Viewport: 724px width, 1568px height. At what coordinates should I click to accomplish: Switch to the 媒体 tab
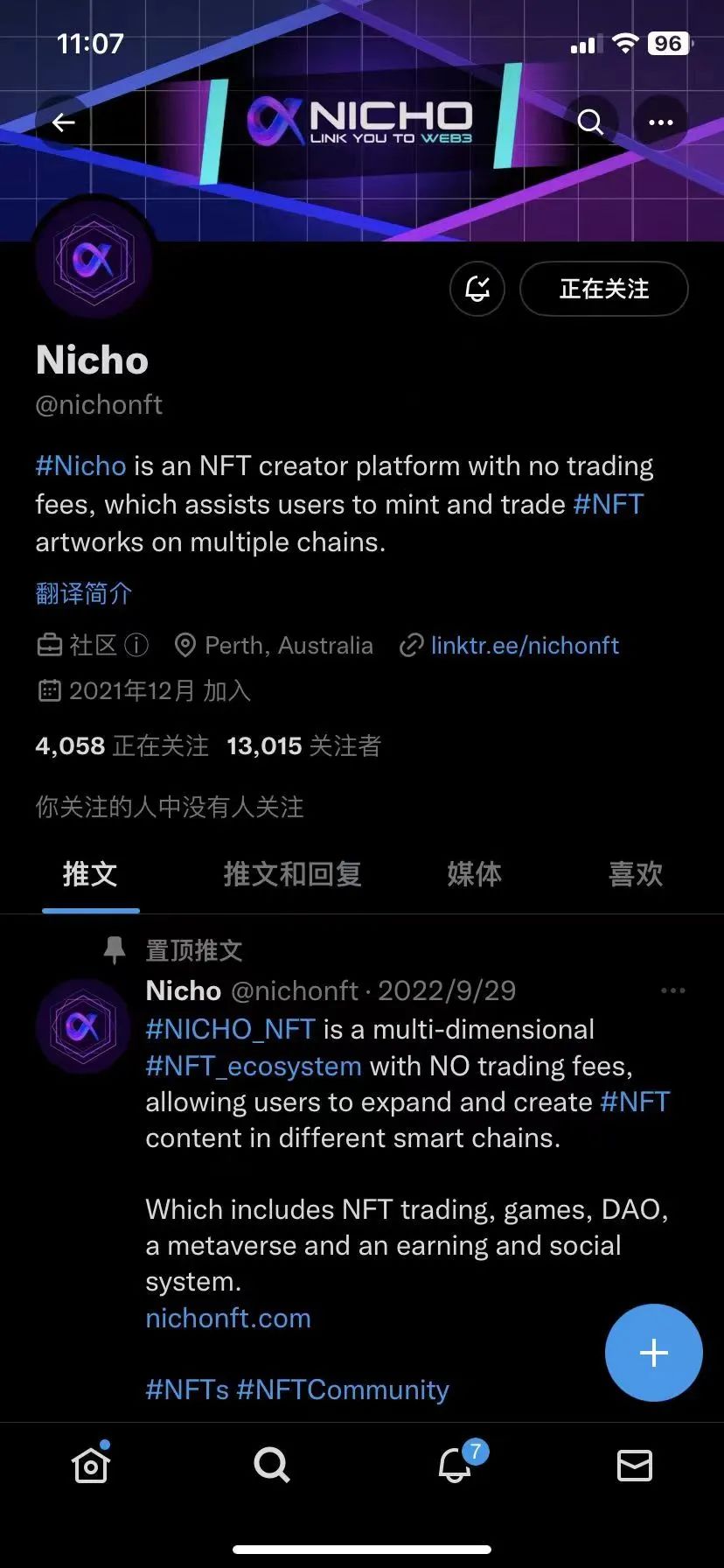pyautogui.click(x=474, y=874)
